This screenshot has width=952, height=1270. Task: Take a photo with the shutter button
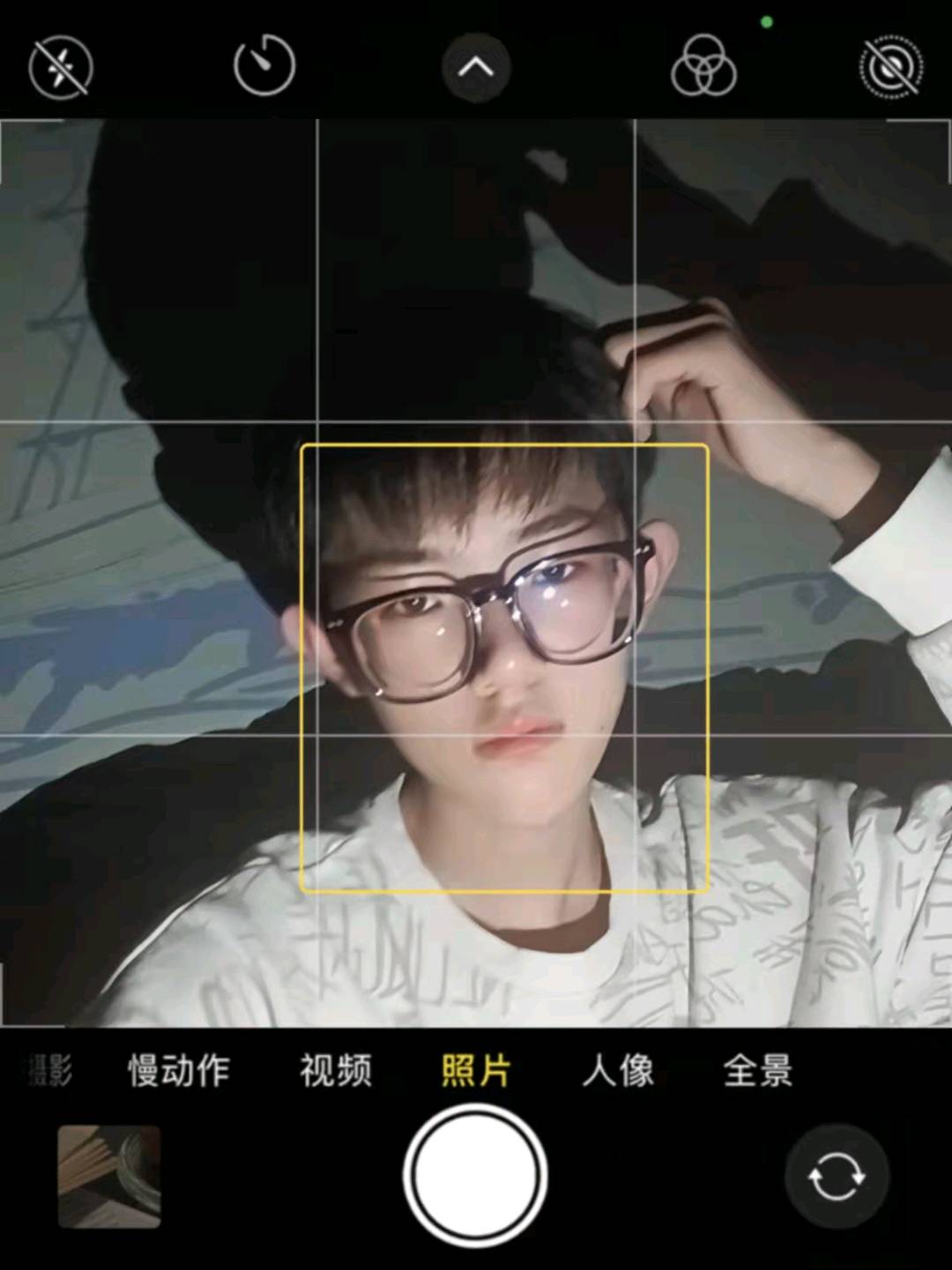(x=476, y=1176)
